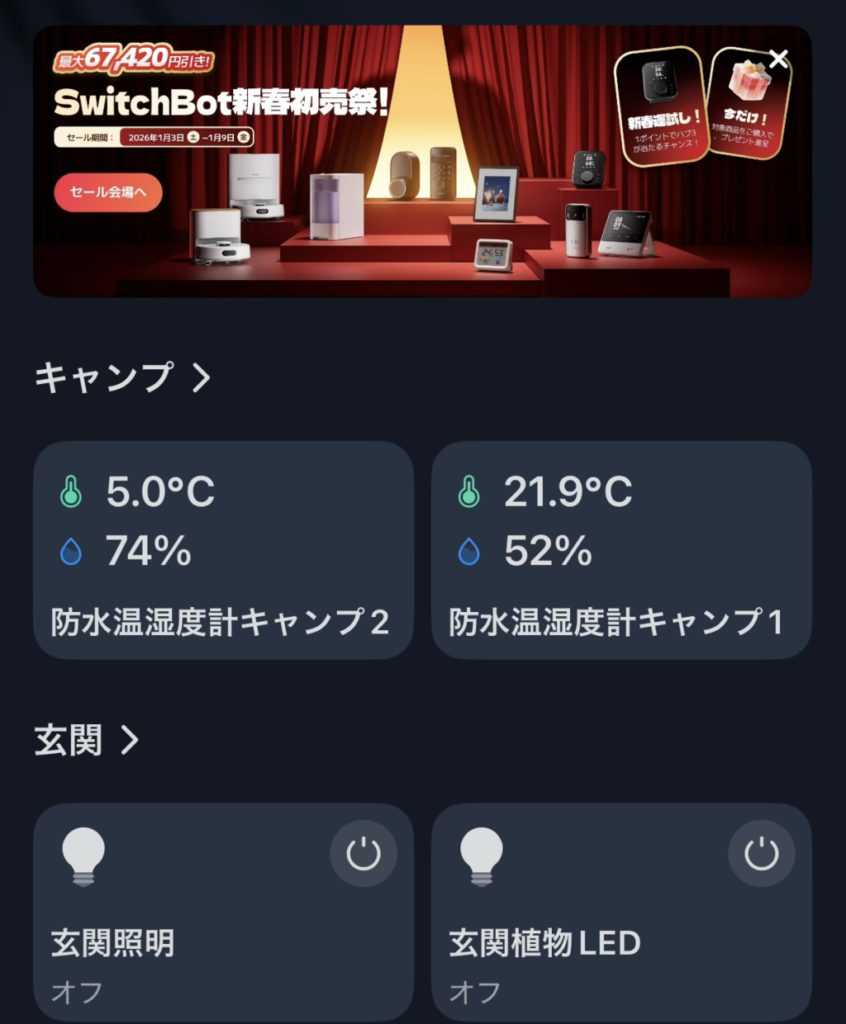Viewport: 846px width, 1024px height.
Task: Dismiss the SwitchBot sale banner
Action: point(778,59)
